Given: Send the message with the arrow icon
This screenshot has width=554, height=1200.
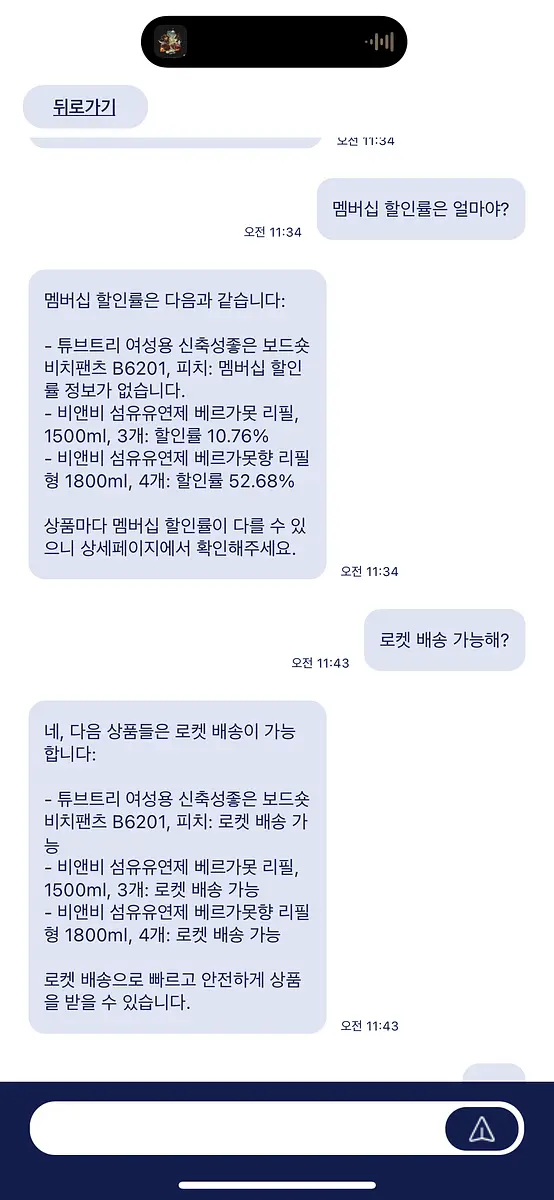Looking at the screenshot, I should pos(482,1130).
